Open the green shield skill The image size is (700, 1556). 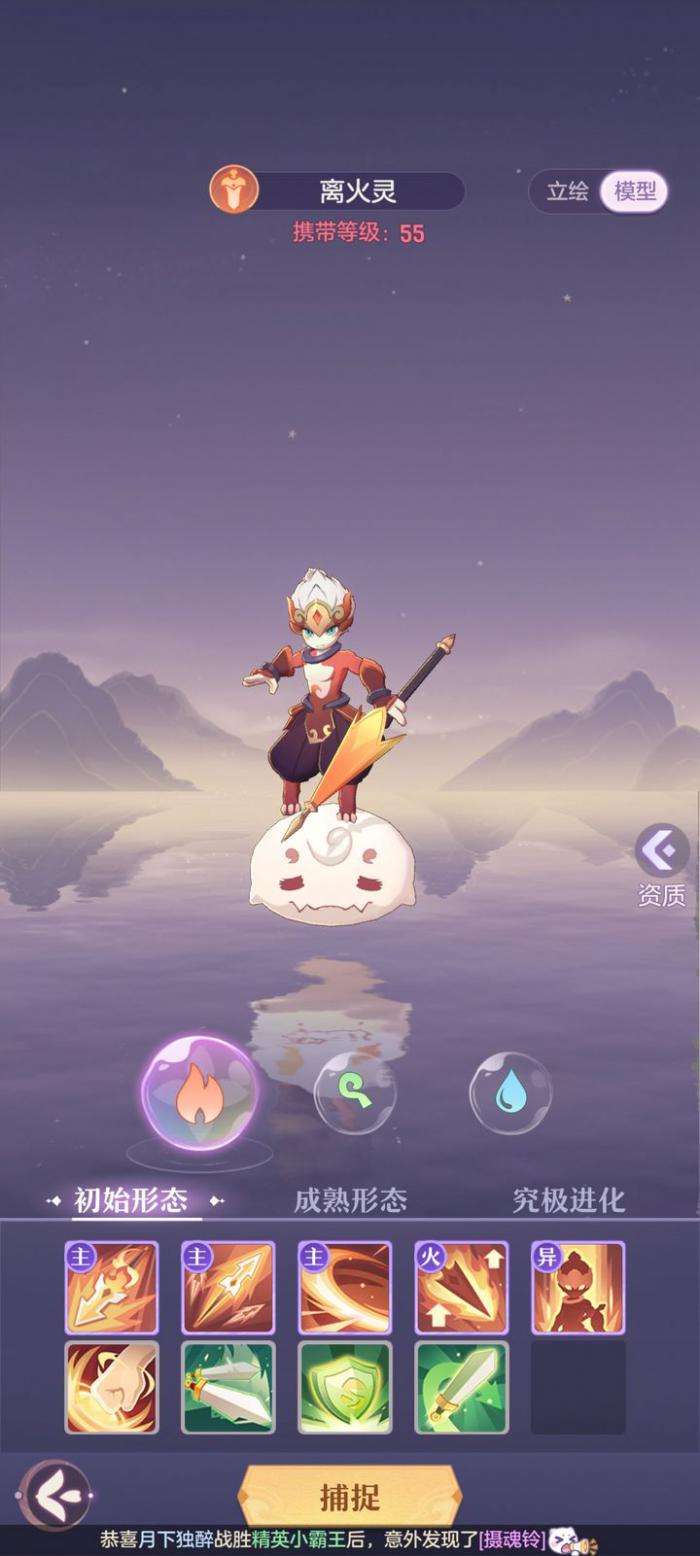click(x=345, y=1387)
